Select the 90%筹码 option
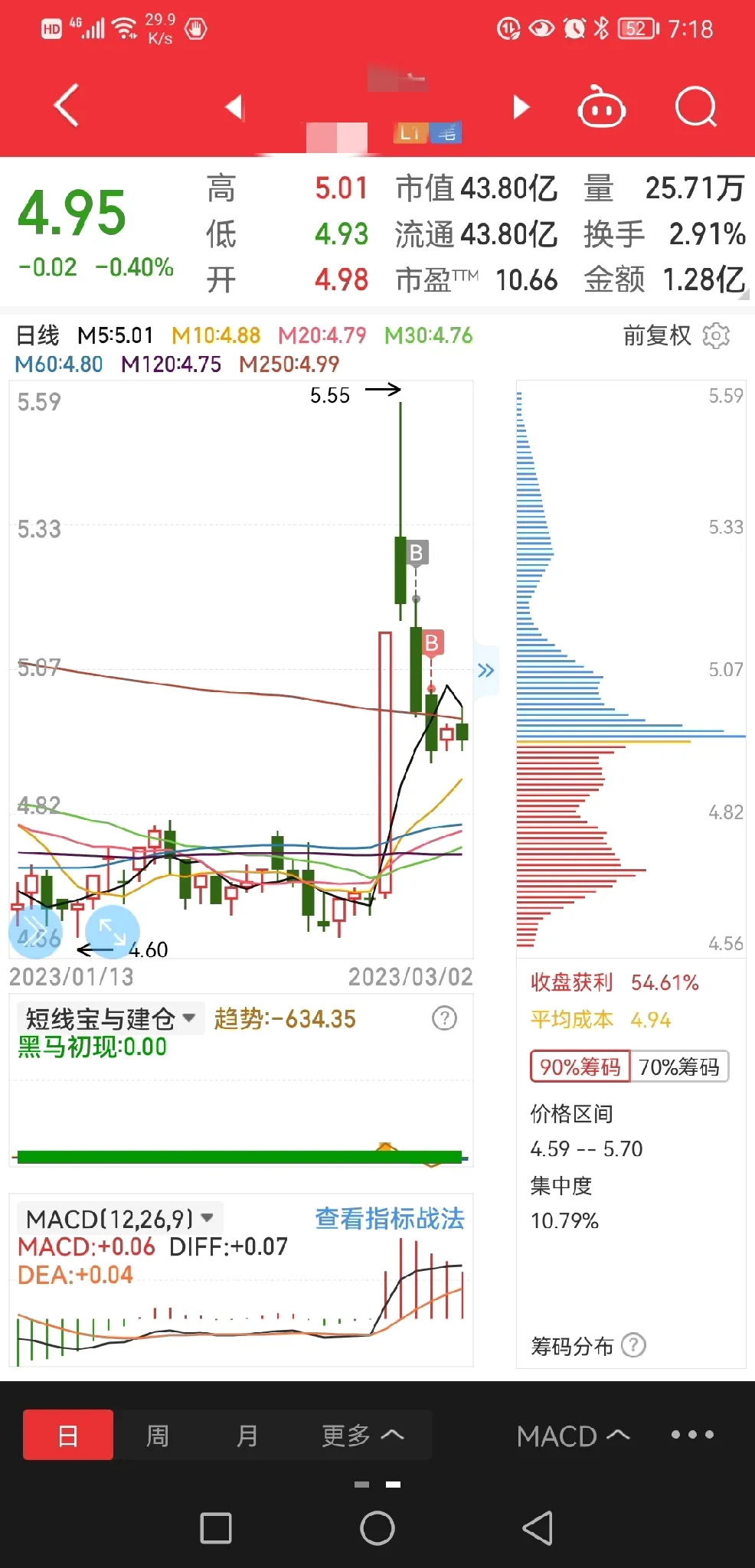The width and height of the screenshot is (755, 1568). coord(580,1067)
